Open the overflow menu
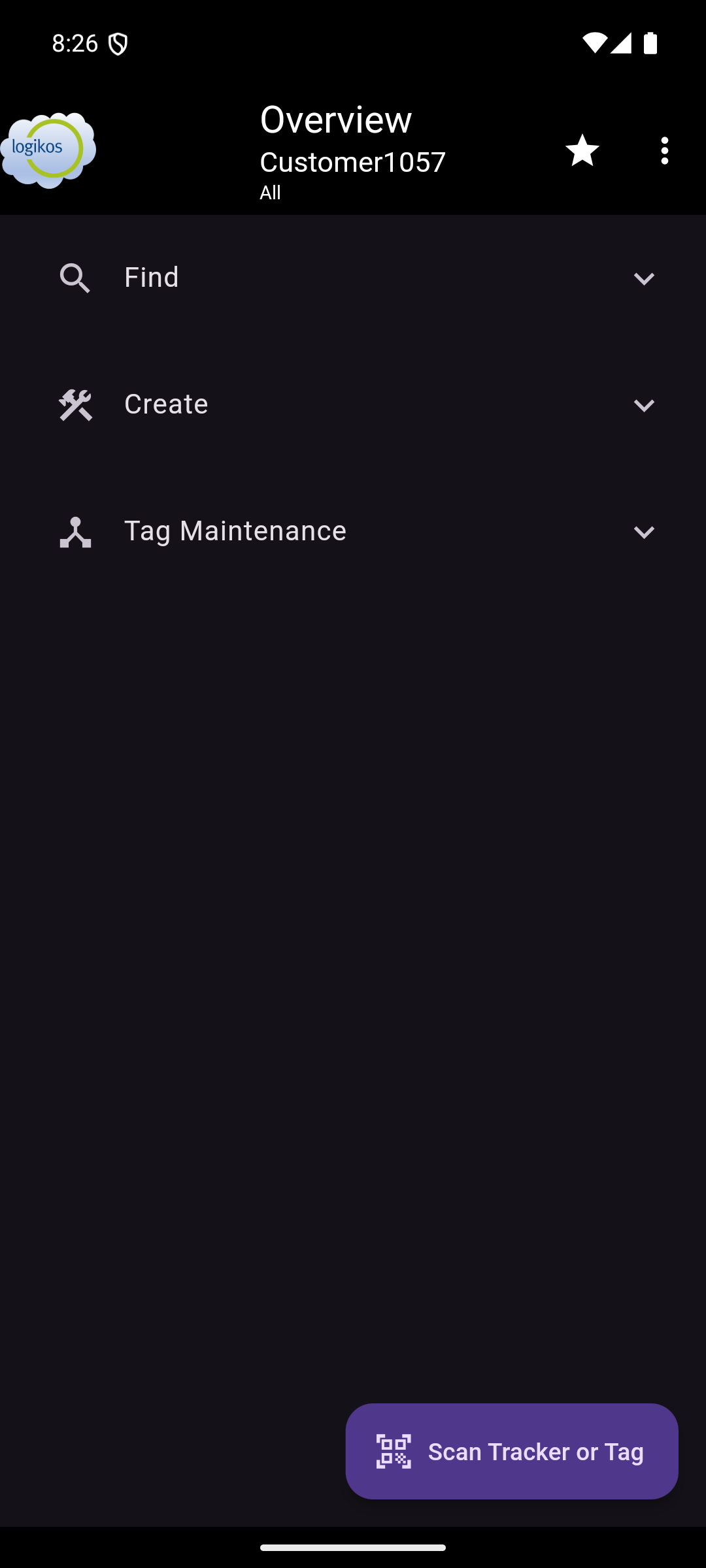This screenshot has height=1568, width=706. pyautogui.click(x=664, y=151)
